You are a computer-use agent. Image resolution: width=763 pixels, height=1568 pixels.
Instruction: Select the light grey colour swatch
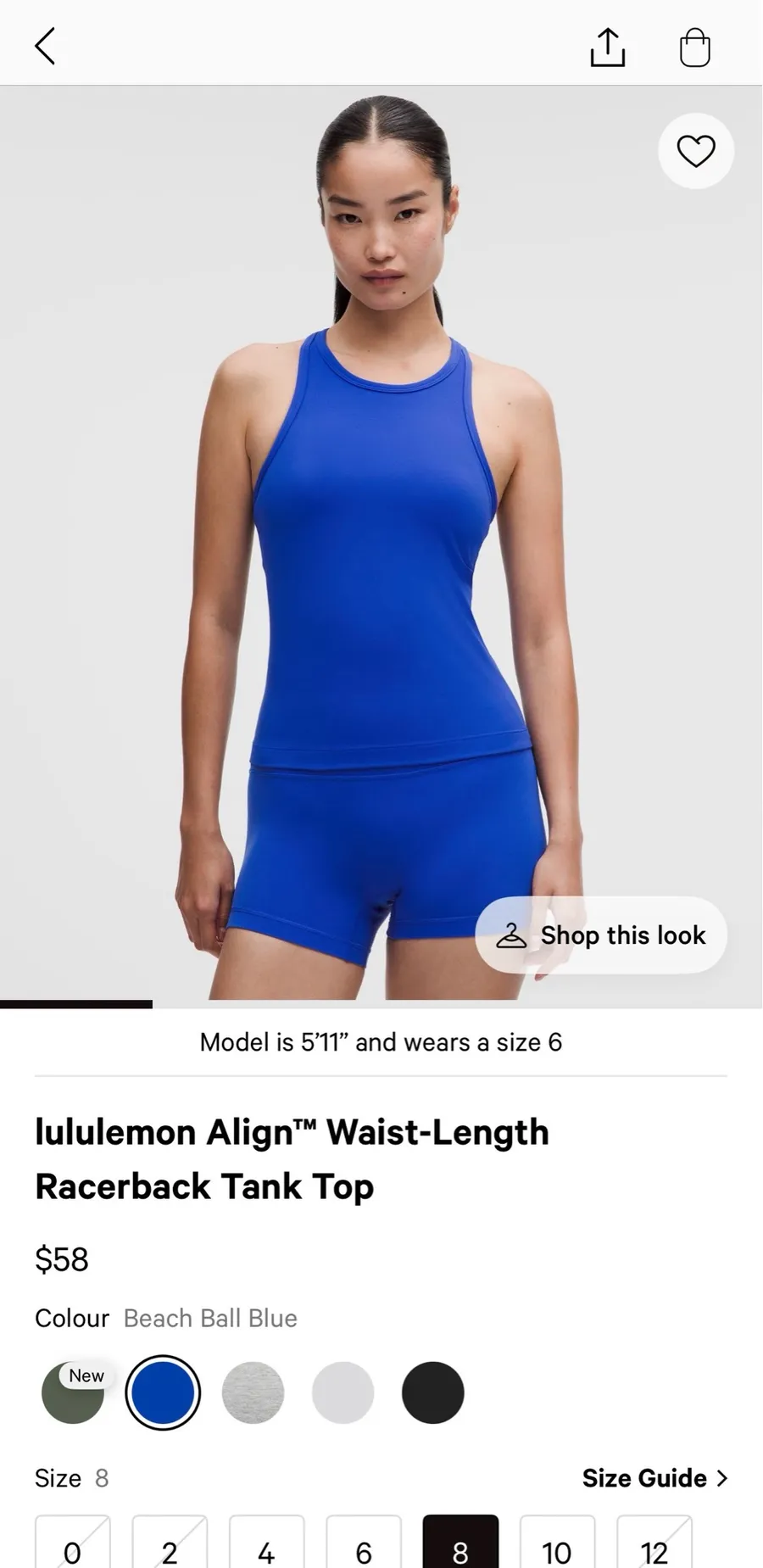[343, 1392]
